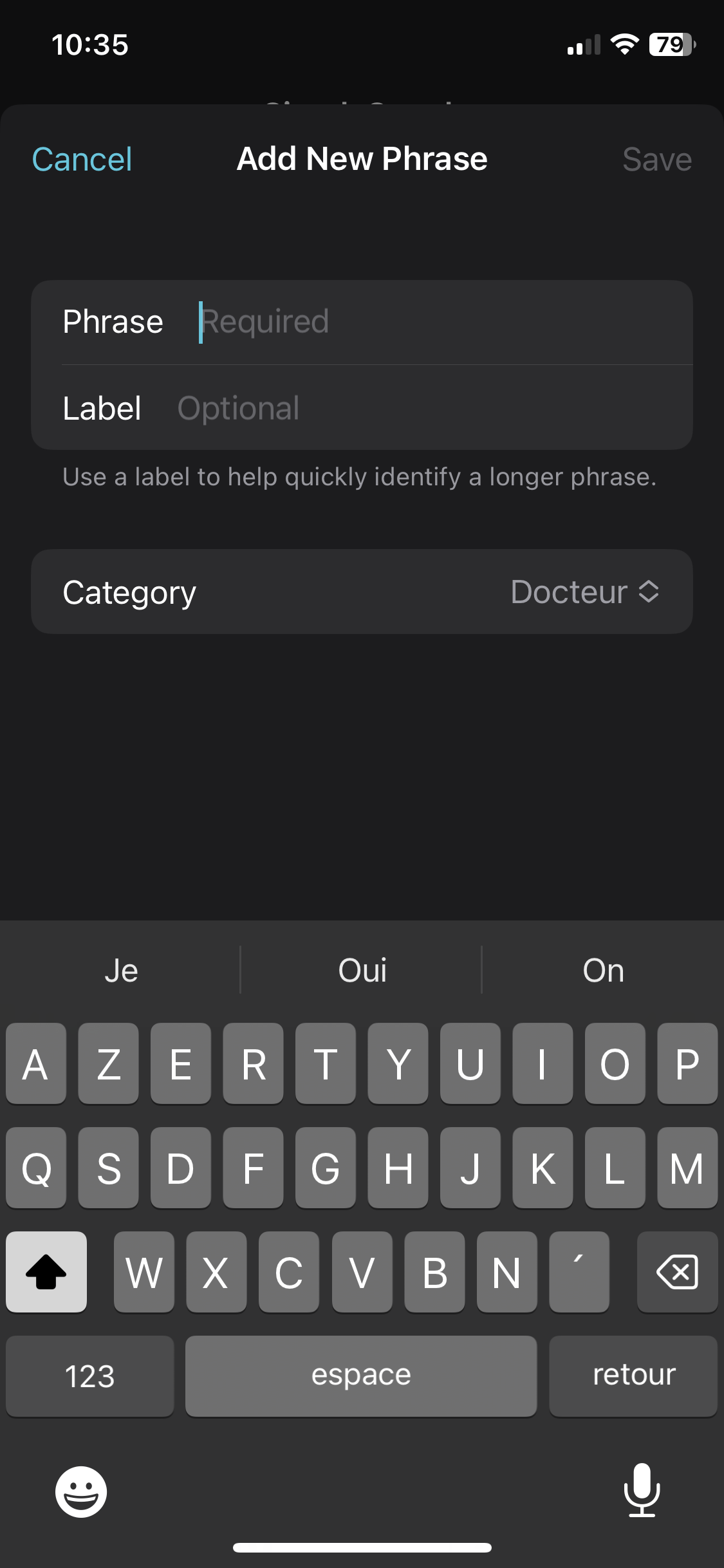Tap the retour key

(x=633, y=1376)
